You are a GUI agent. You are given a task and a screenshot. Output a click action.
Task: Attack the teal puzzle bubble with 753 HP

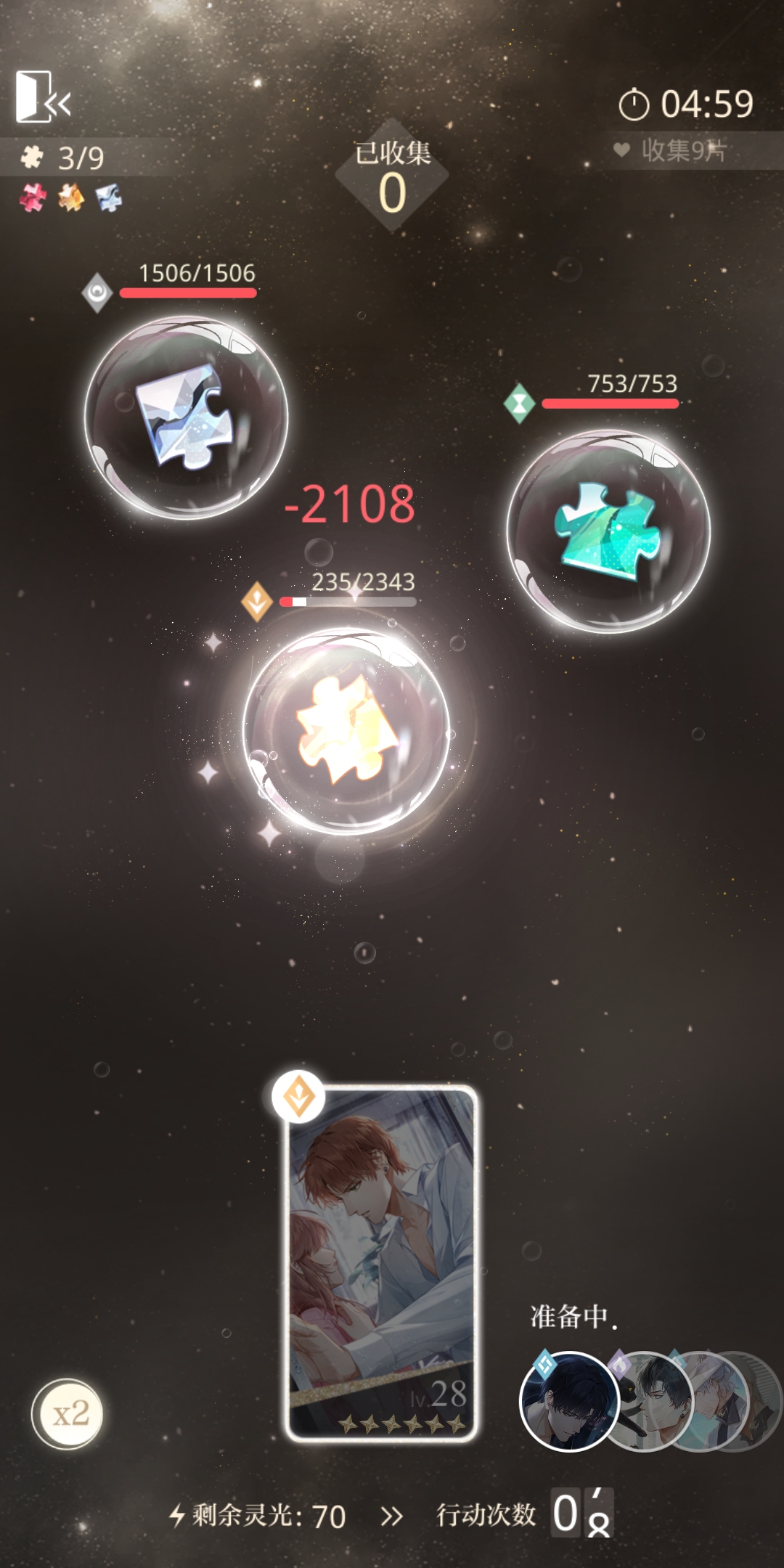click(608, 531)
